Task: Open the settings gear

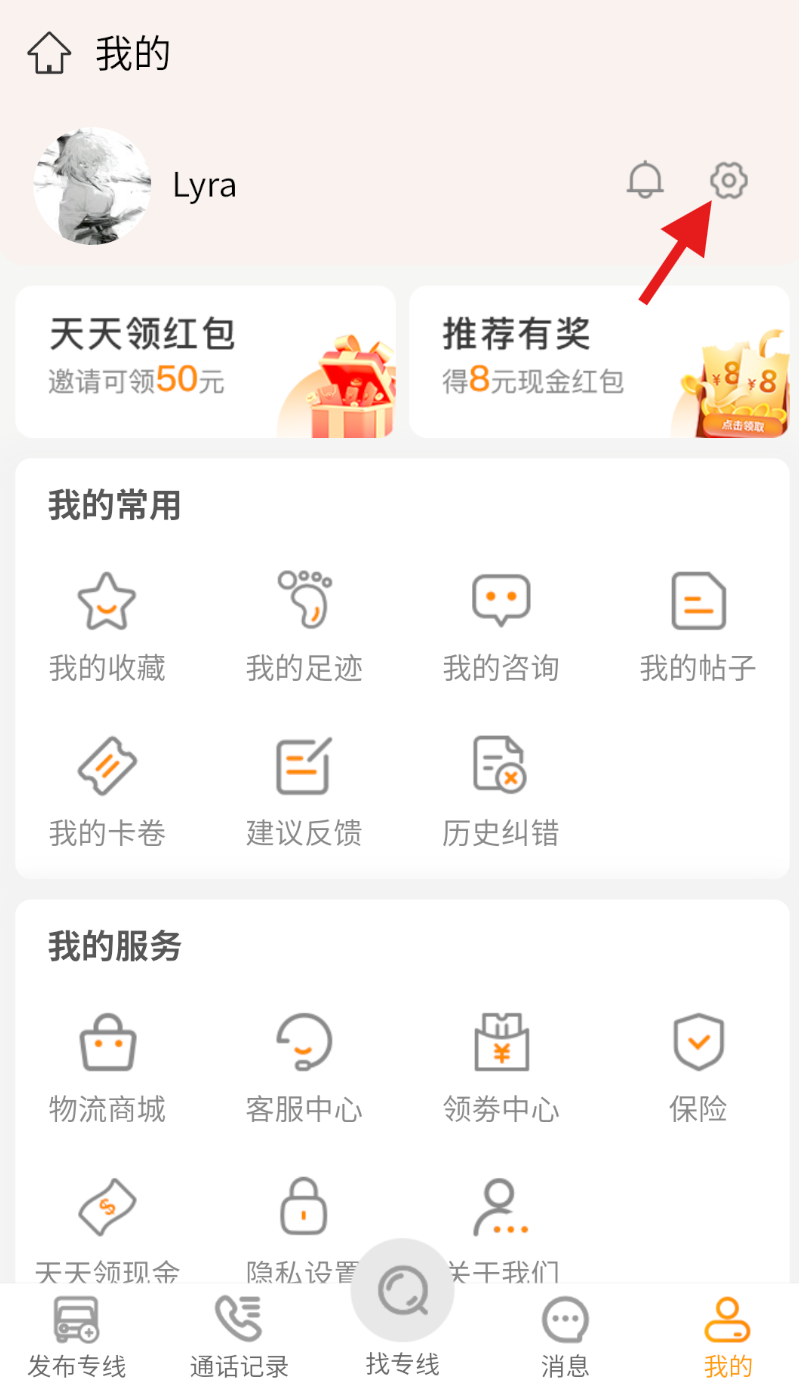Action: point(728,182)
